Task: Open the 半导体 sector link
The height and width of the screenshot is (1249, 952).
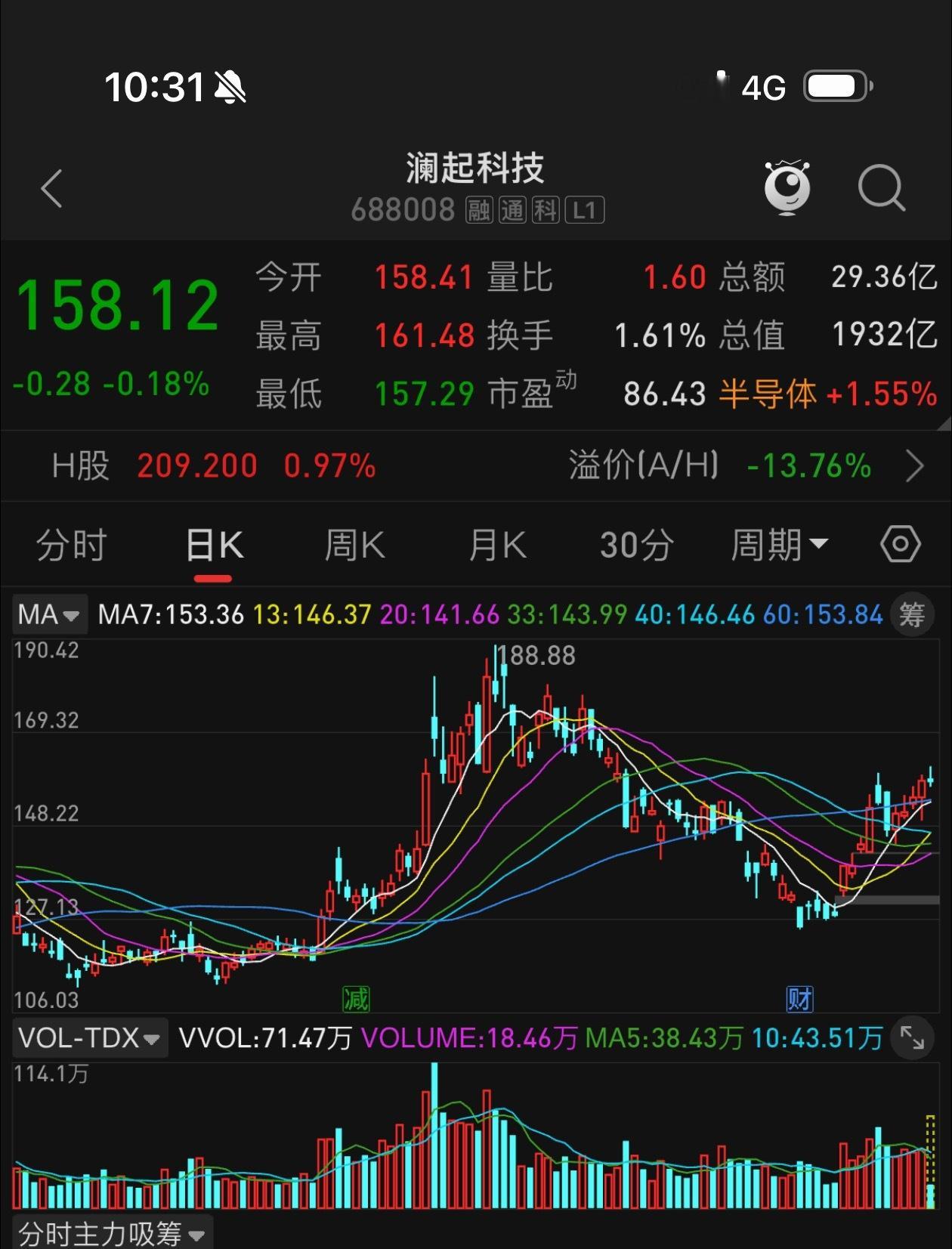Action: (769, 393)
